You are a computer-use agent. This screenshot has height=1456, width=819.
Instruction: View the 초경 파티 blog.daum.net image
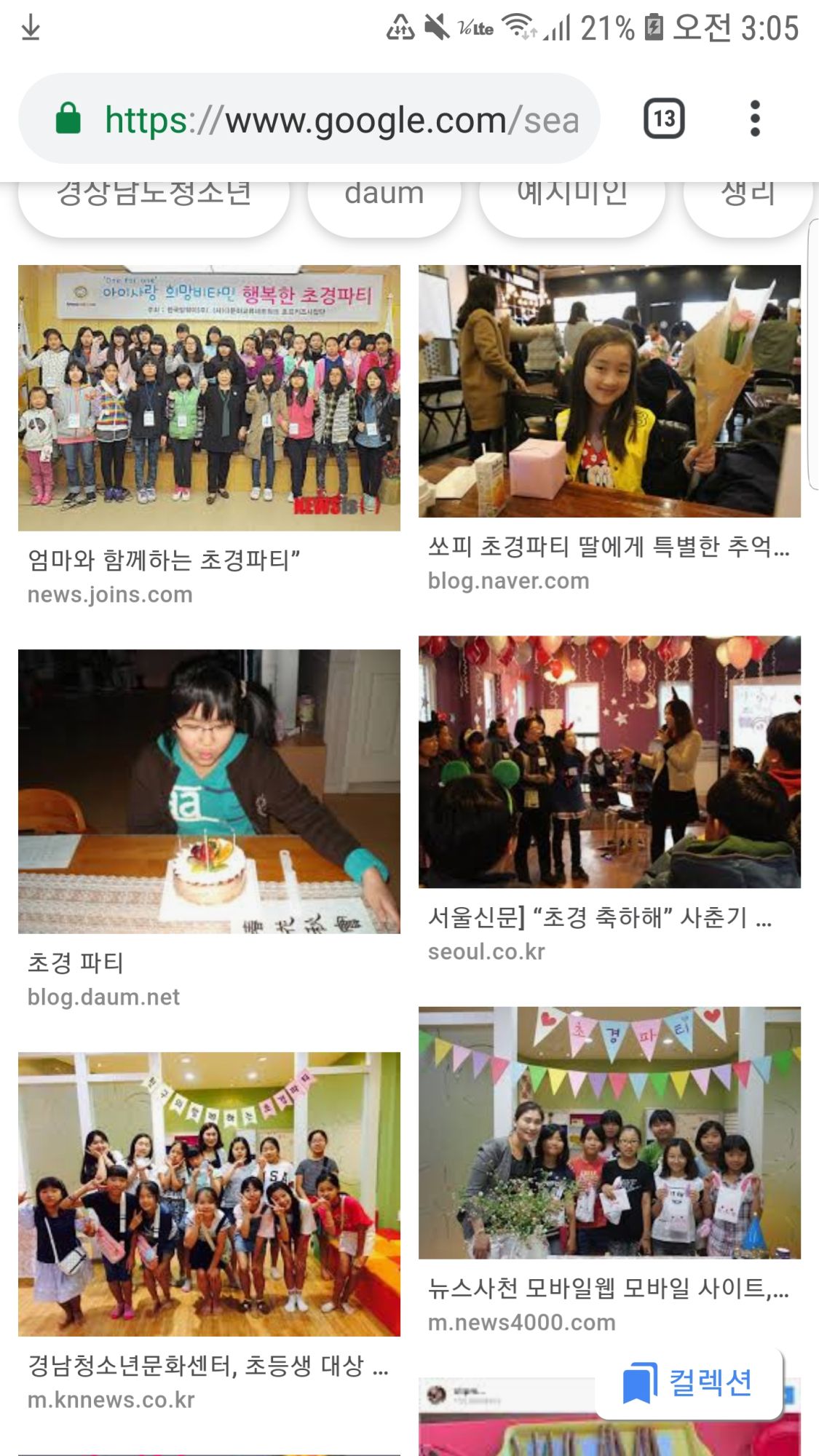coord(209,791)
